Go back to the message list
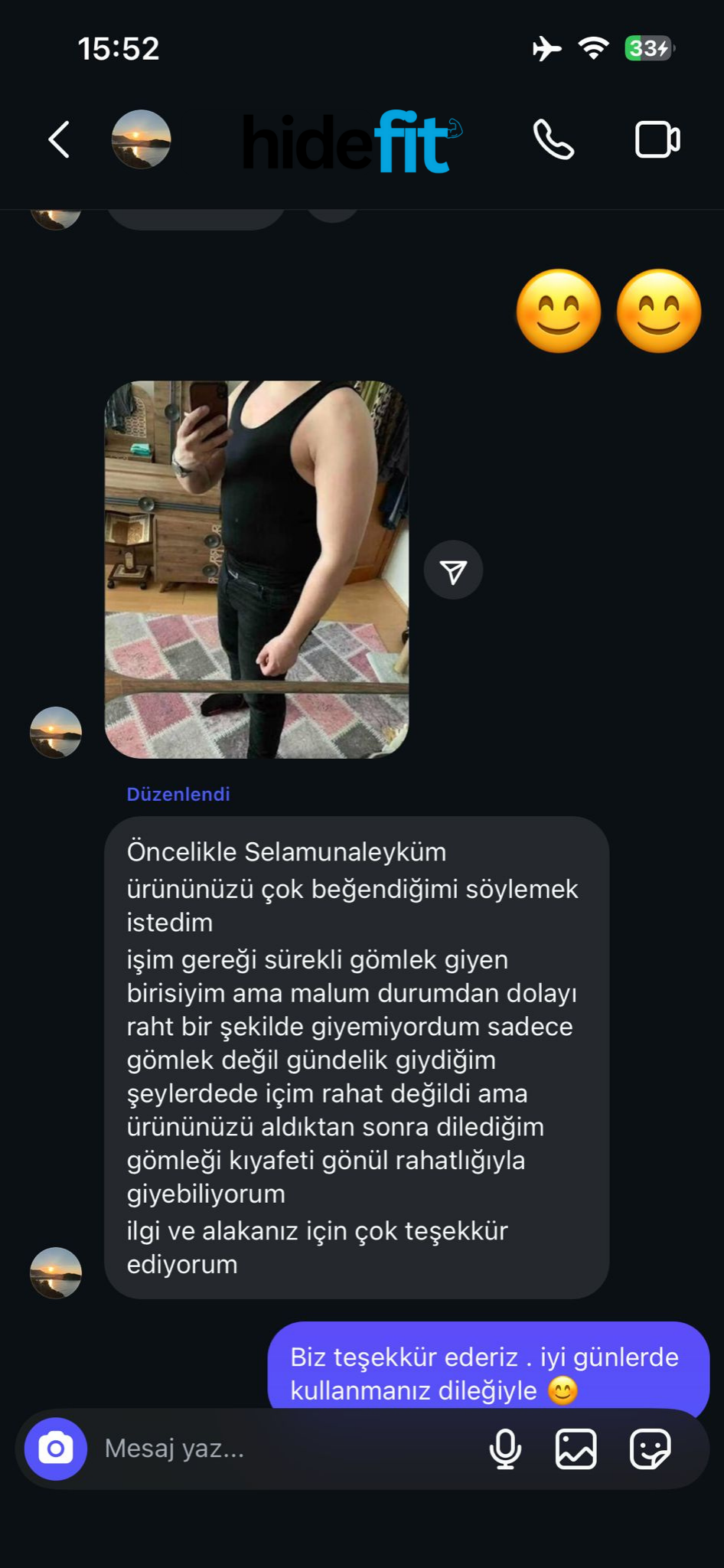Screen dimensions: 724x1568 (59, 139)
